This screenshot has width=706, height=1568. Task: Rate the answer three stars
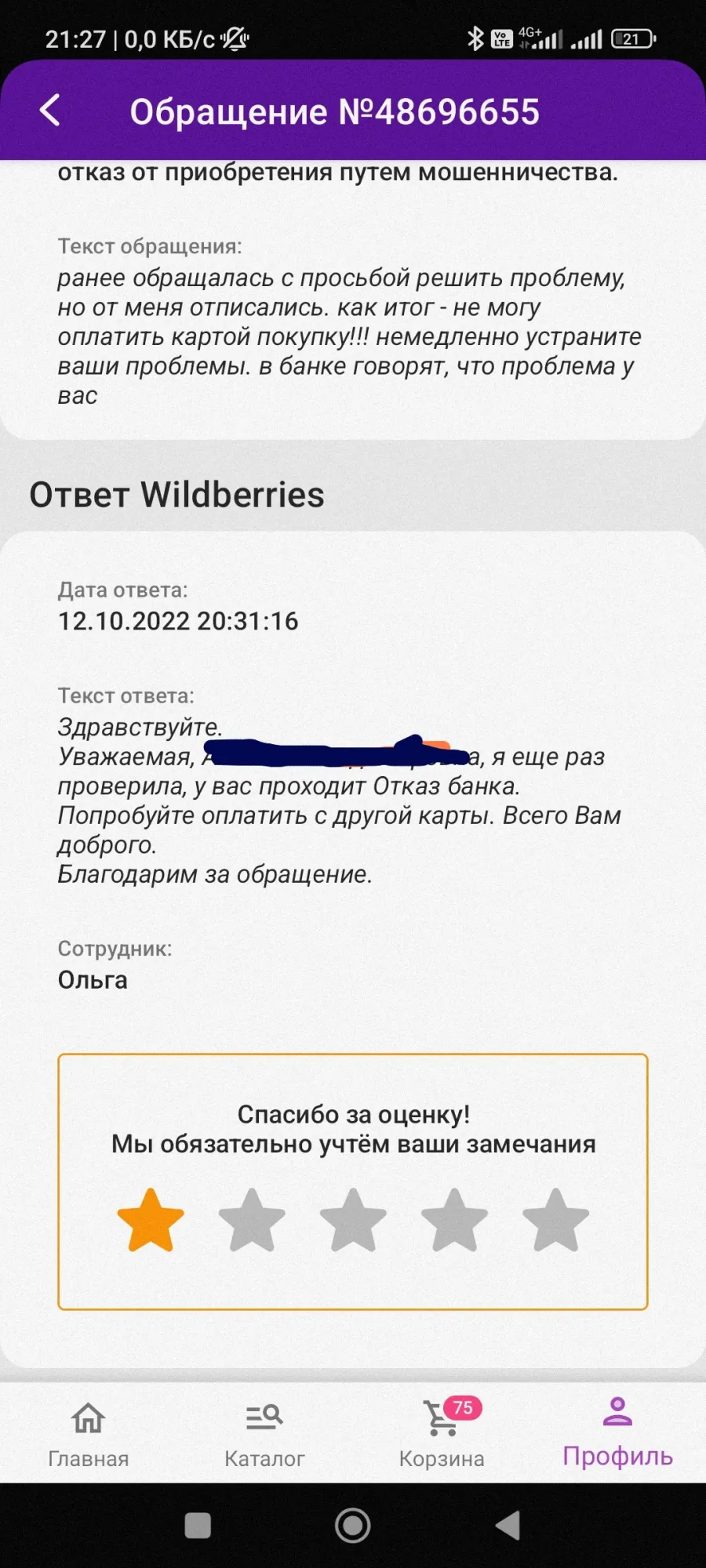click(353, 1220)
